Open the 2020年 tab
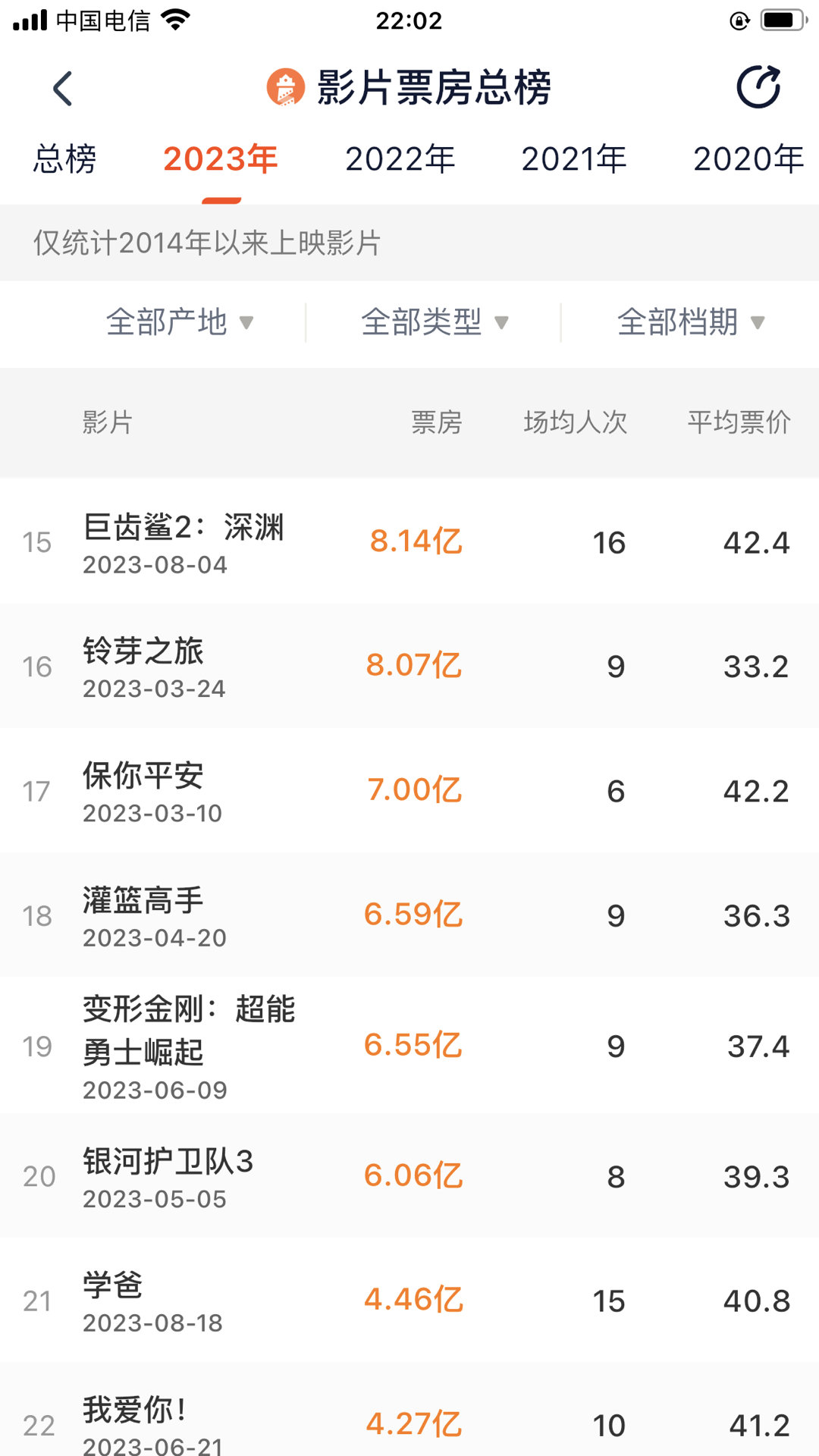This screenshot has width=819, height=1456. click(x=748, y=159)
